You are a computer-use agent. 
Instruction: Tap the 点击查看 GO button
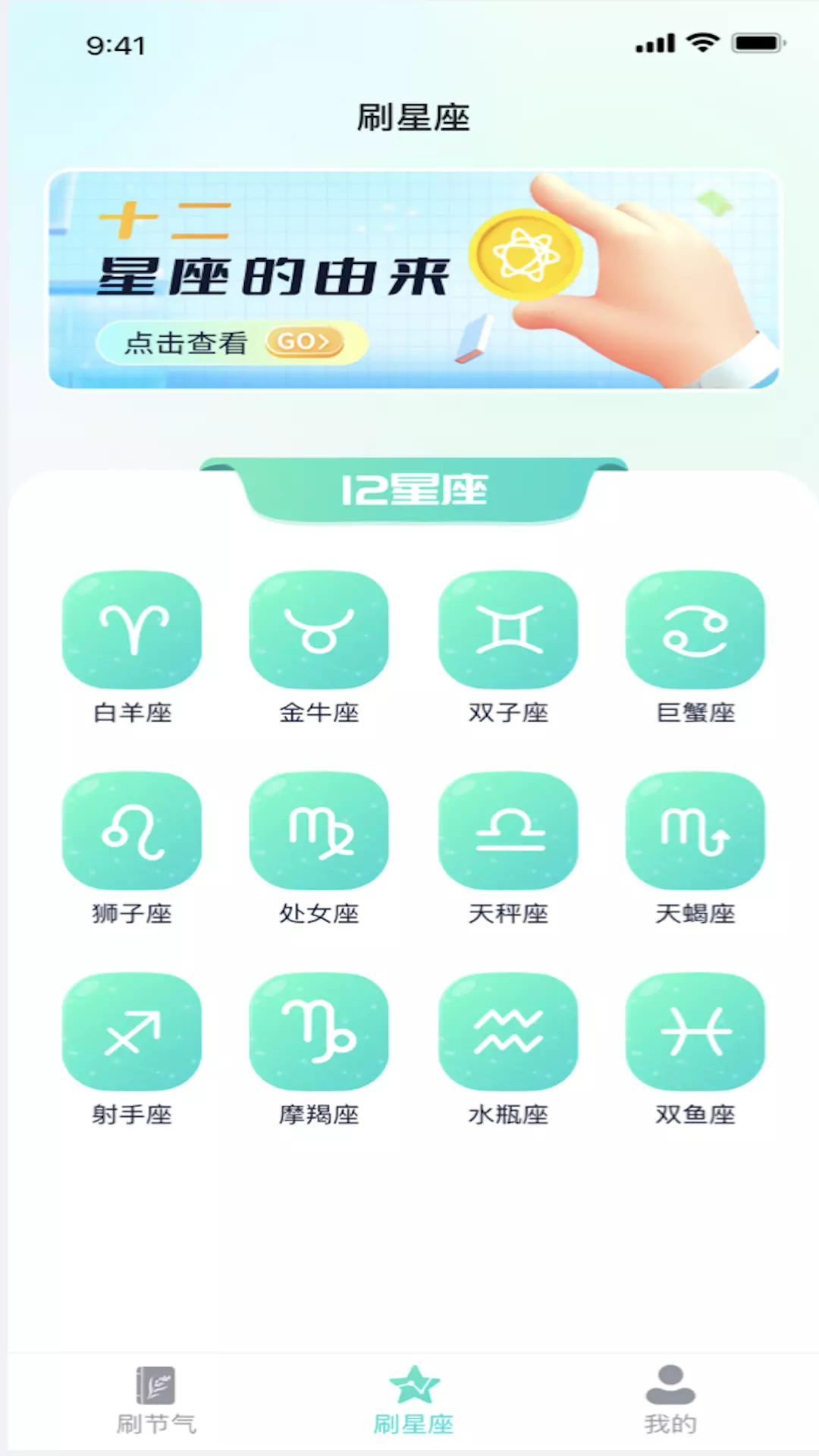coord(232,343)
